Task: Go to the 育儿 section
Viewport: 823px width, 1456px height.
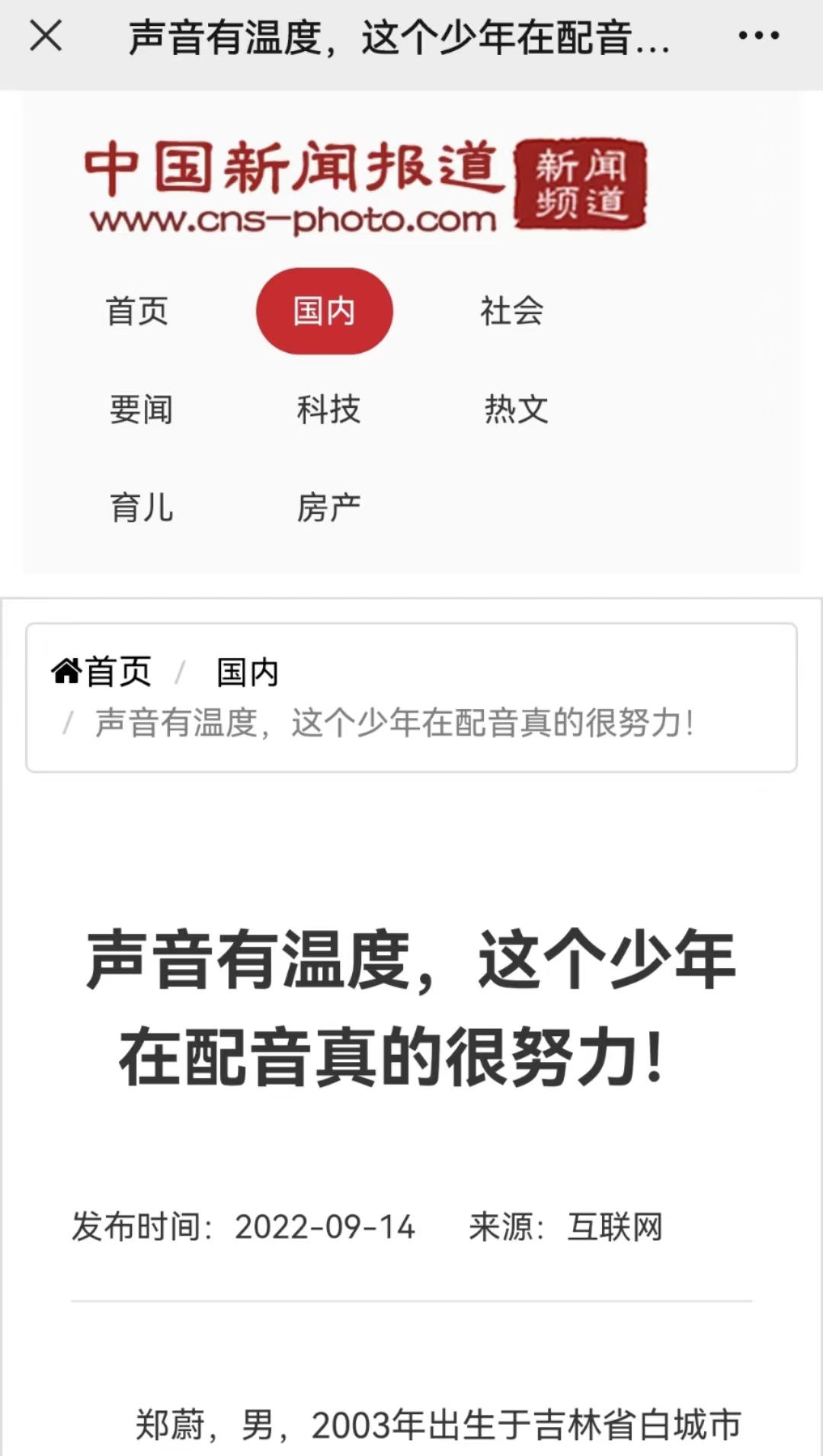Action: 141,508
